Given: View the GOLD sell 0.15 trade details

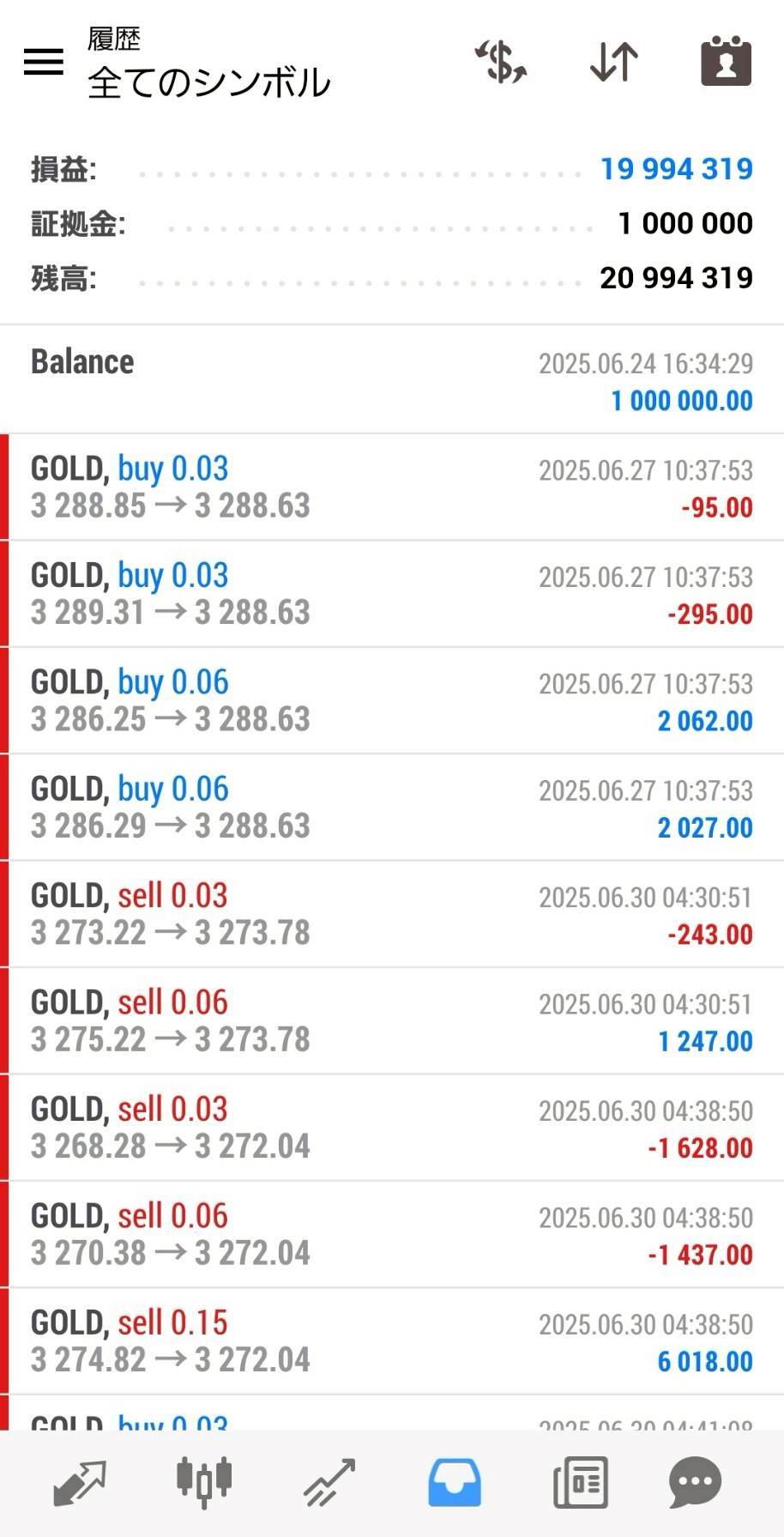Looking at the screenshot, I should (392, 1341).
